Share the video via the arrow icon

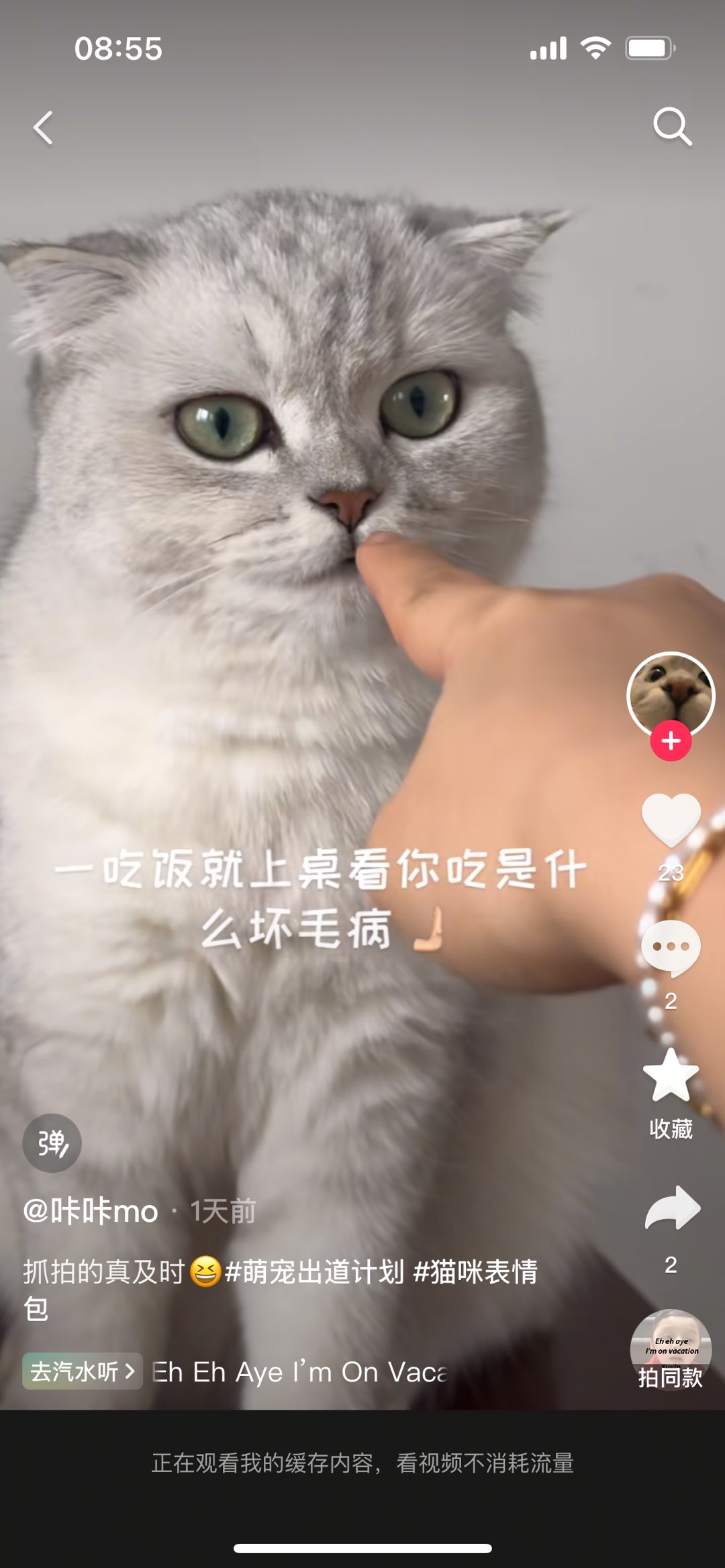click(x=671, y=1208)
